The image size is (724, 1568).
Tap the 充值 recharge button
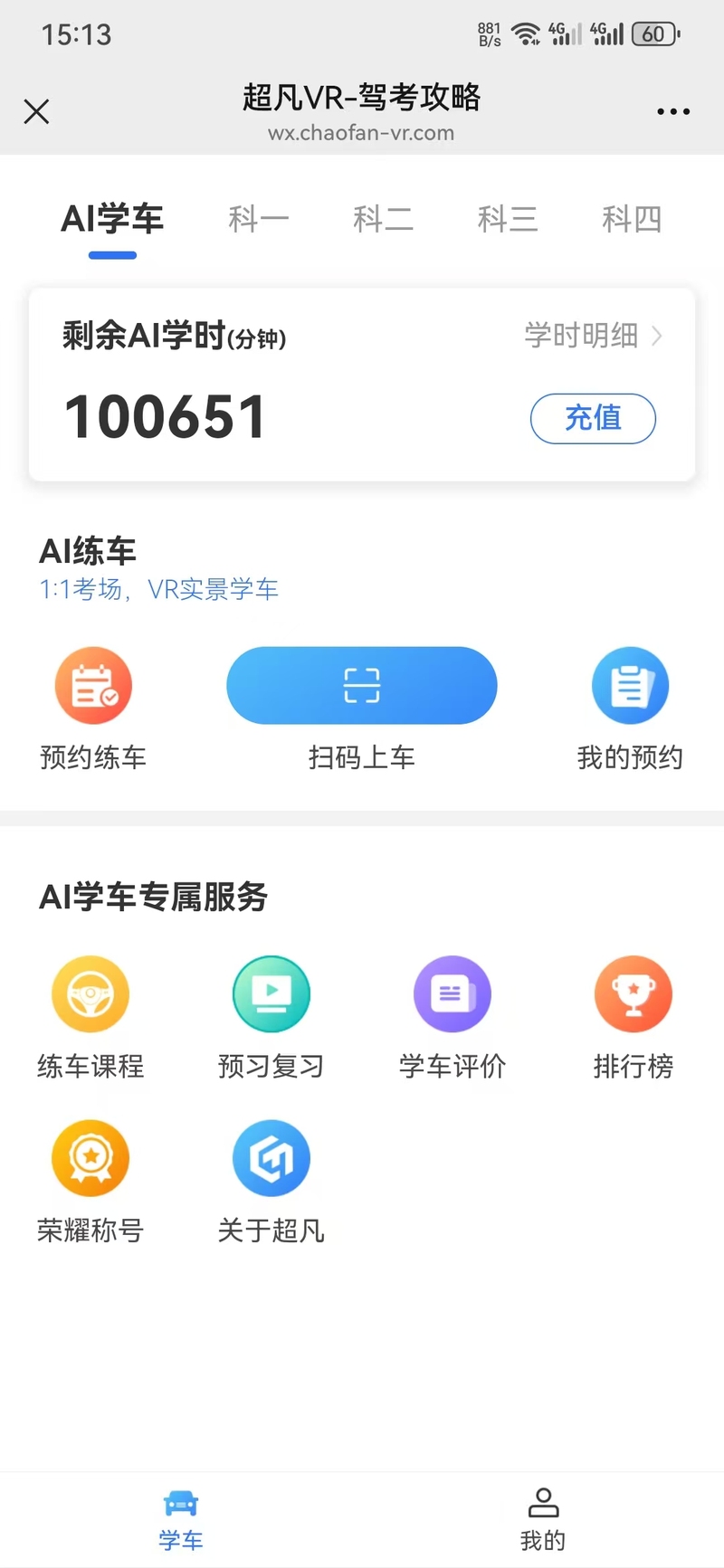tap(593, 418)
